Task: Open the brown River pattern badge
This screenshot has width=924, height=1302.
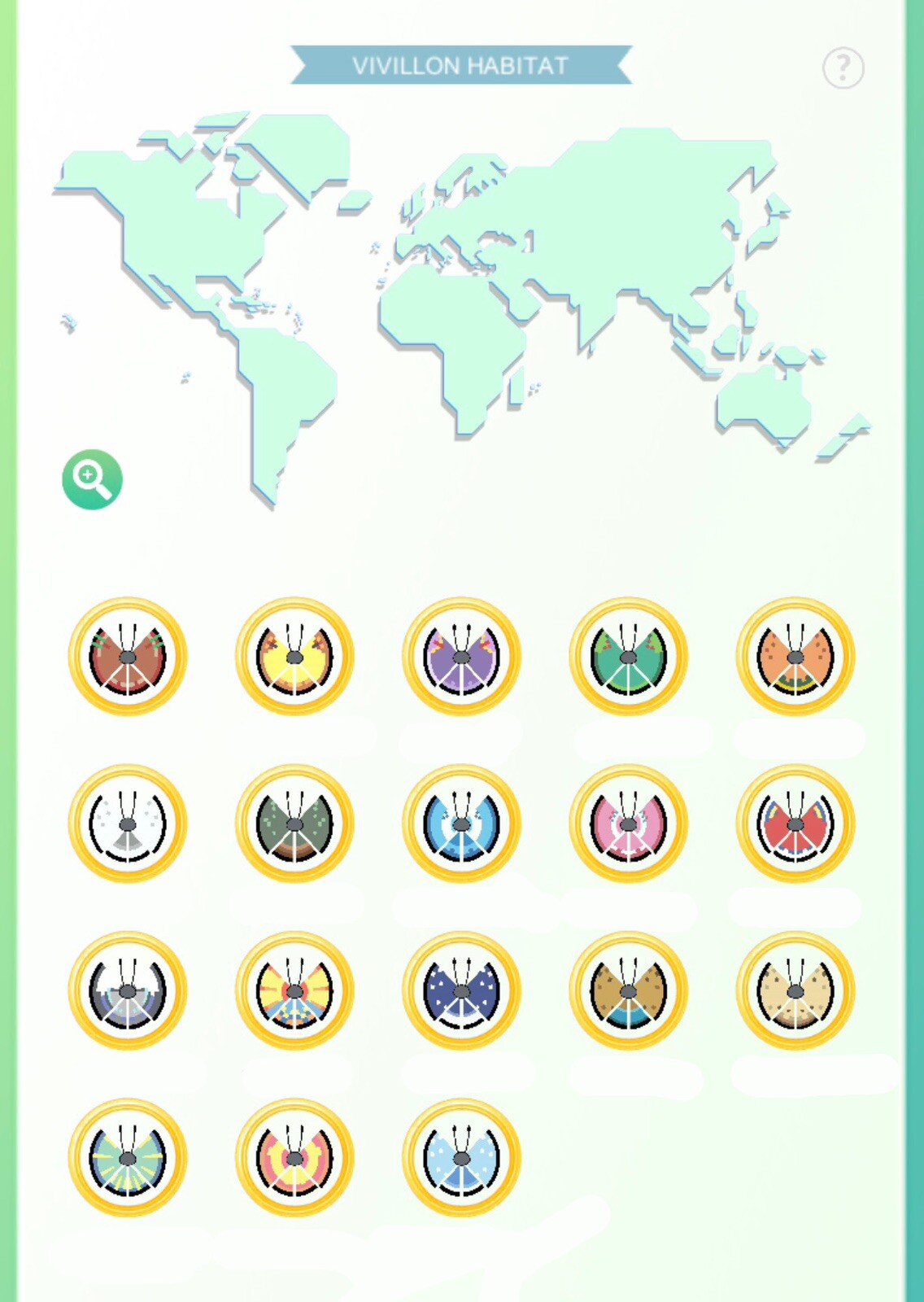Action: (628, 991)
